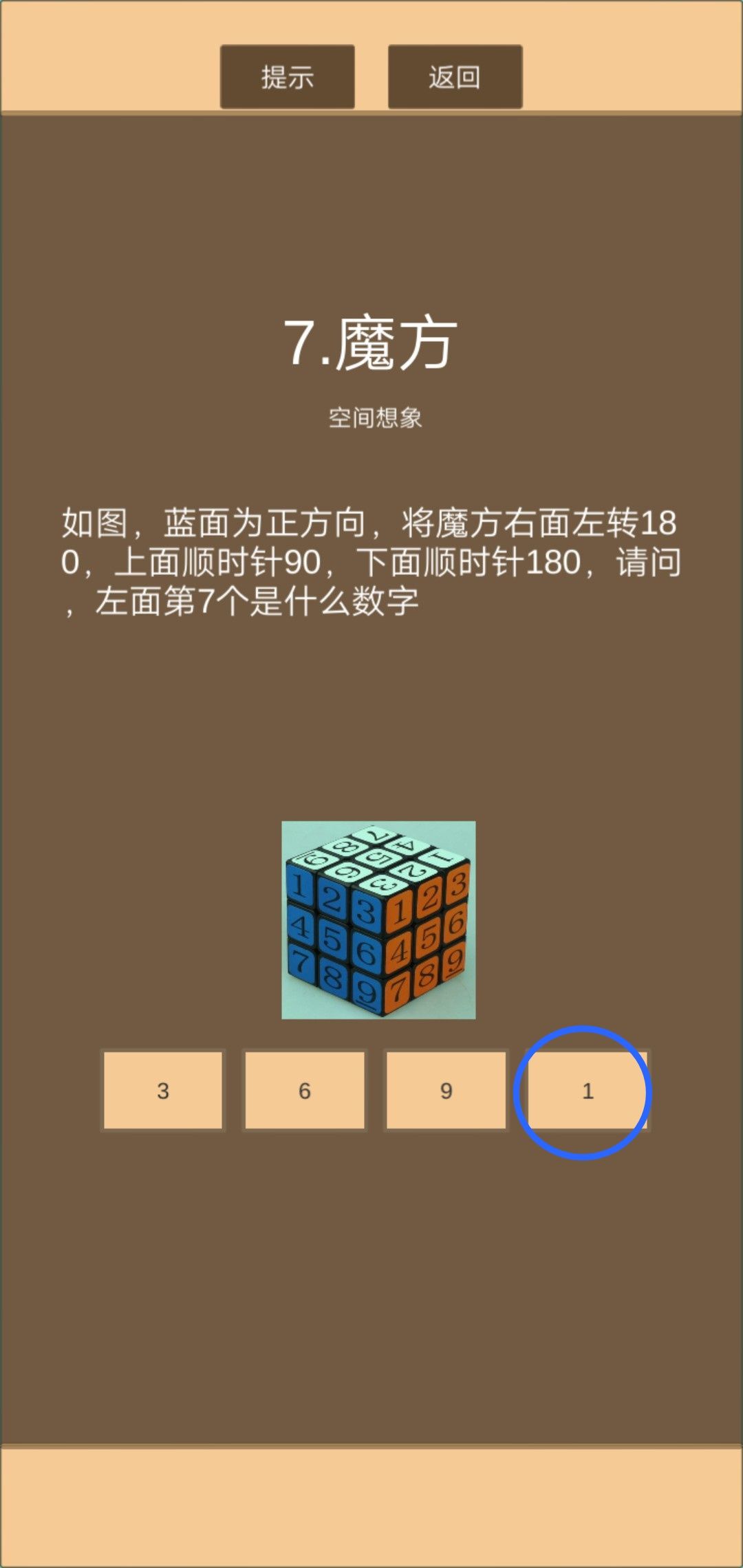Viewport: 743px width, 1568px height.
Task: Tap the top header bar area
Action: pos(371,55)
